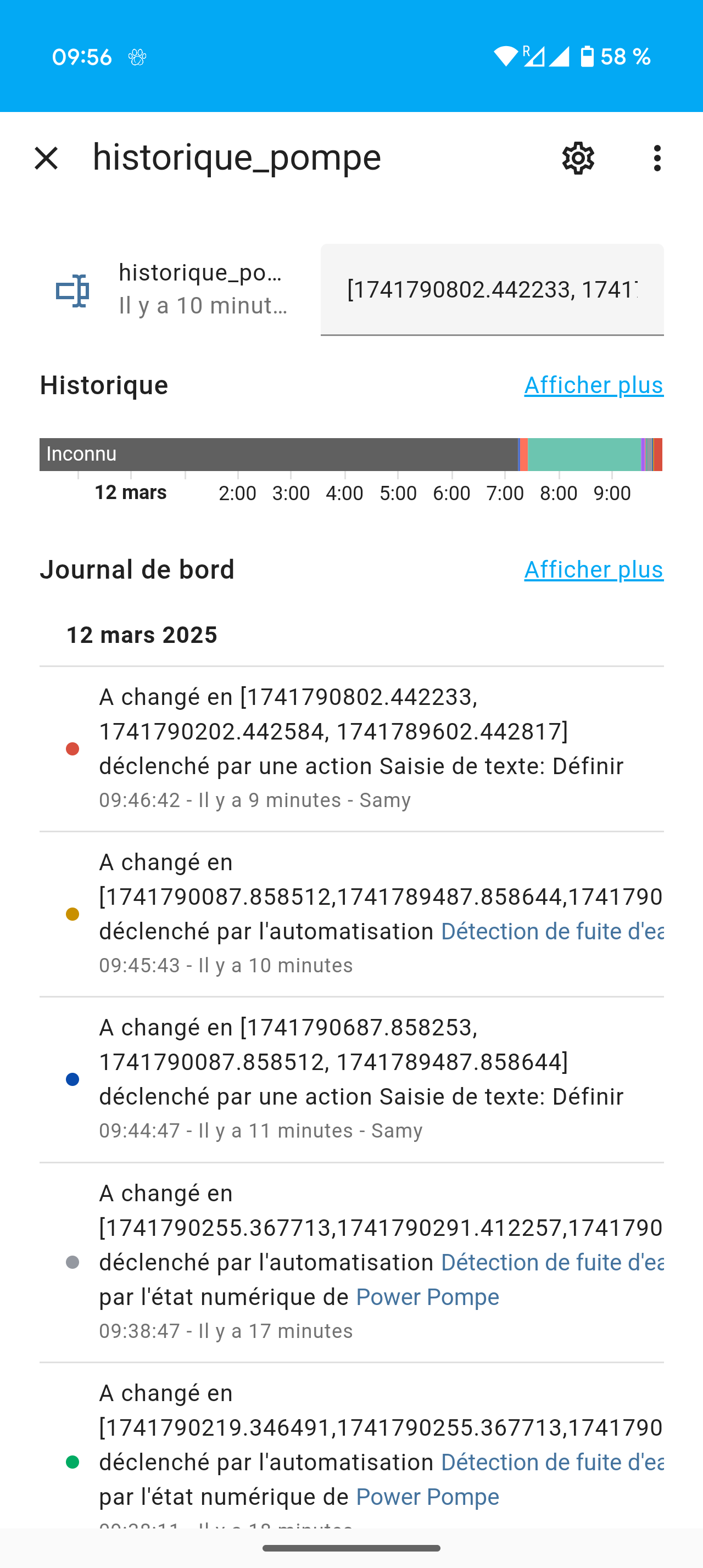Close the historique_pompe dialog

click(x=46, y=158)
